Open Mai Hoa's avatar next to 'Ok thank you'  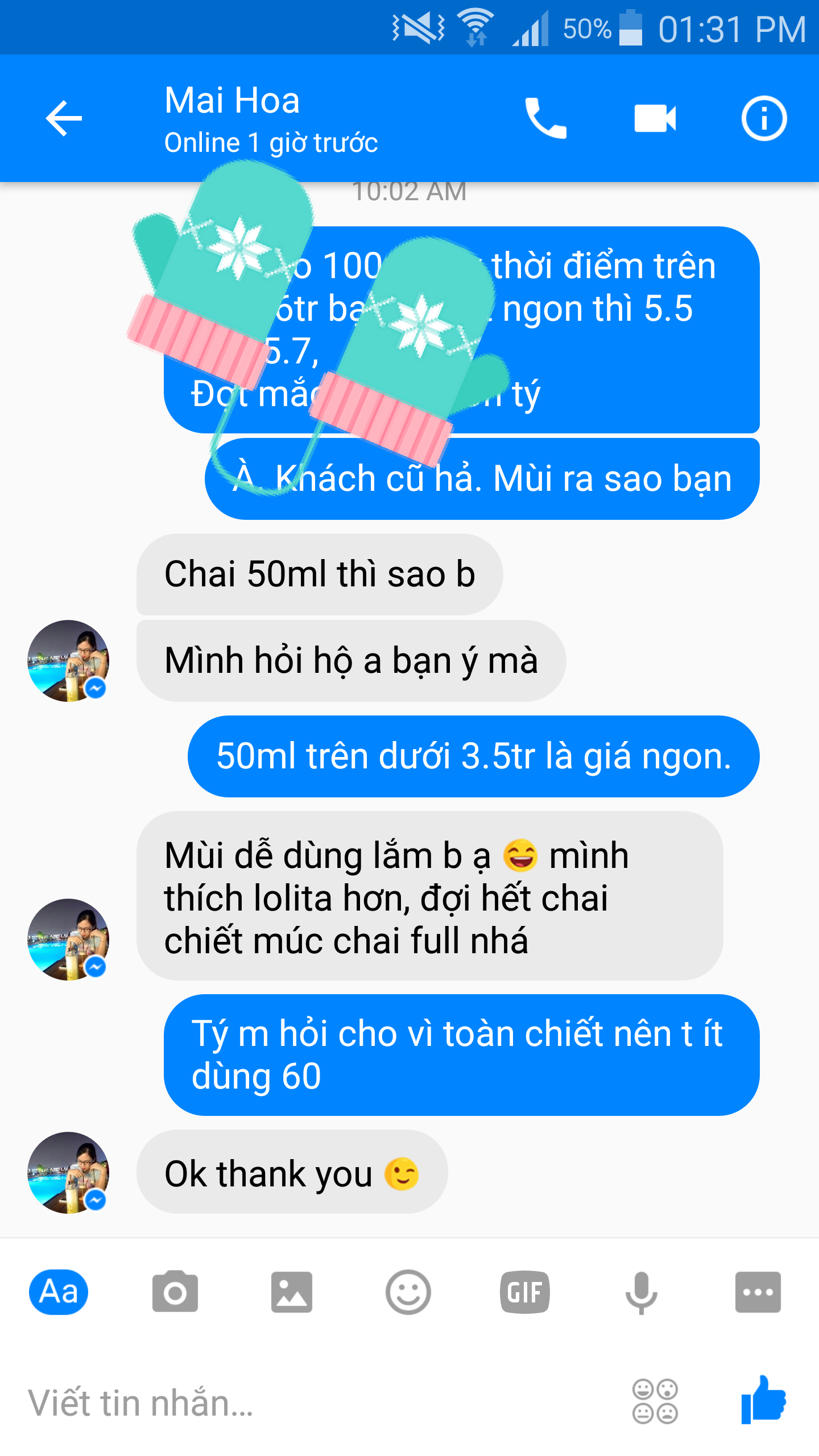click(x=68, y=1173)
